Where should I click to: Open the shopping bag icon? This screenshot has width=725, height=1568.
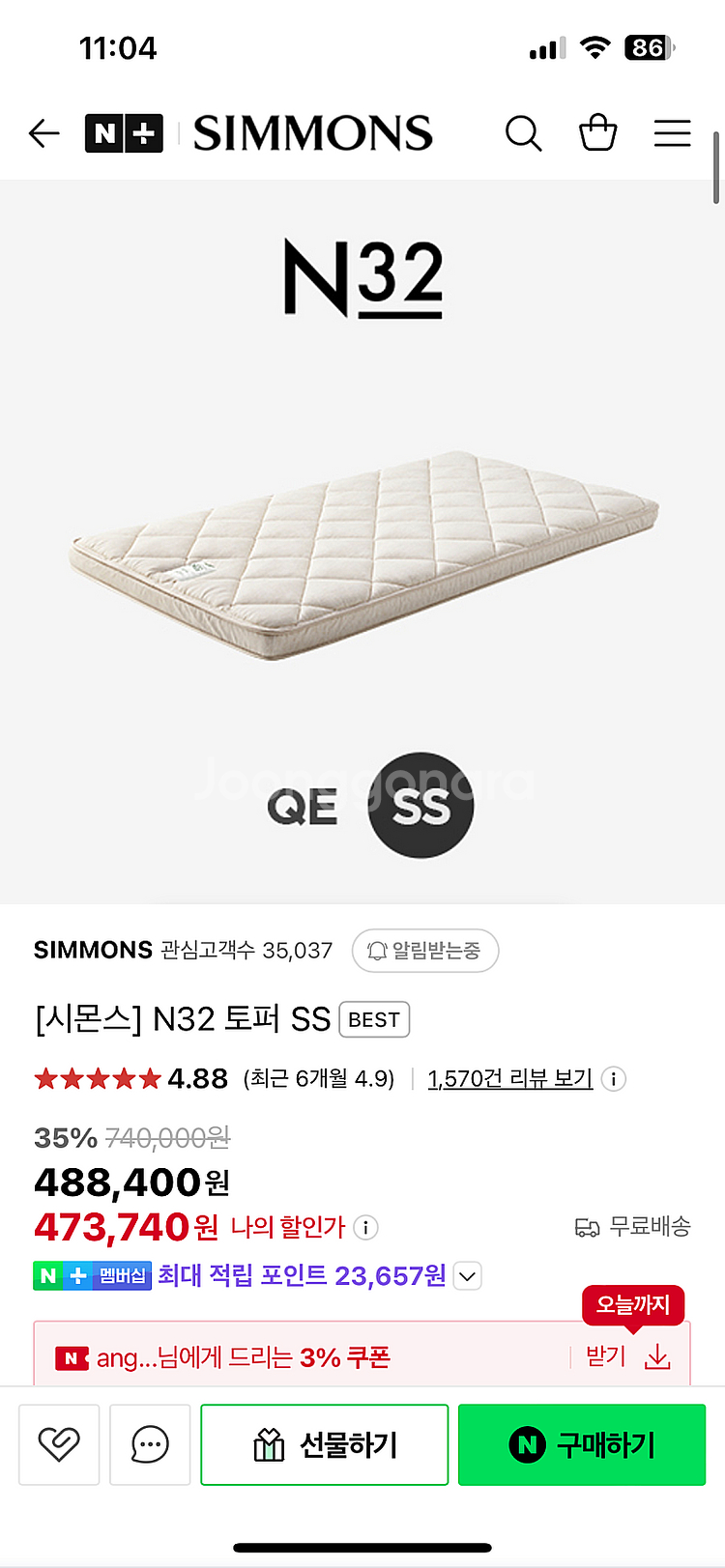(x=598, y=133)
